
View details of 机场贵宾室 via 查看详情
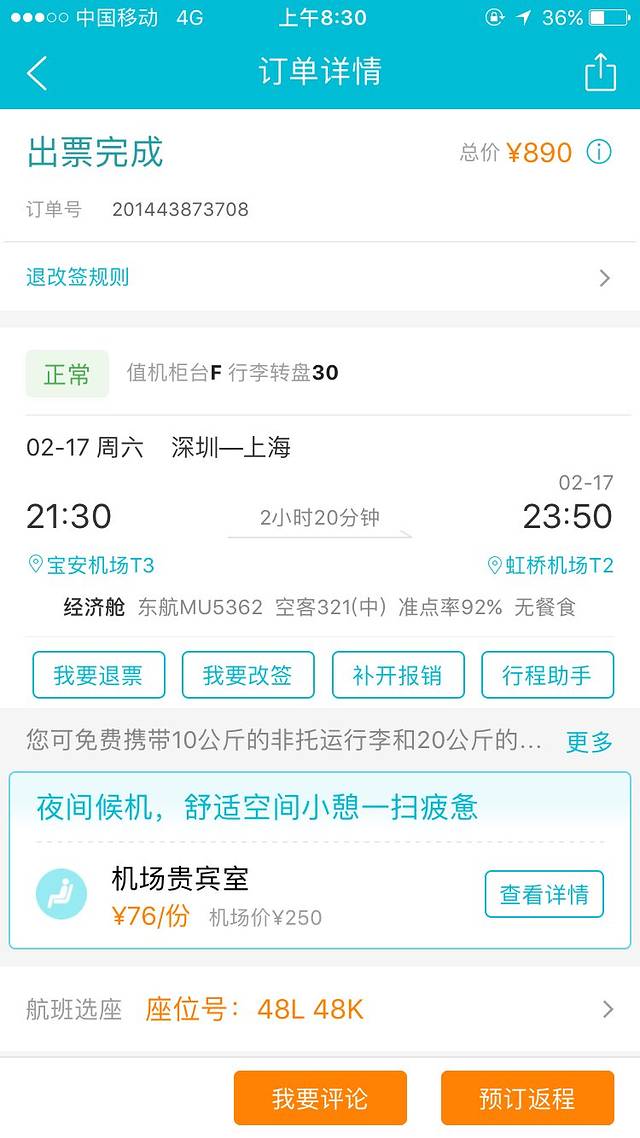544,894
